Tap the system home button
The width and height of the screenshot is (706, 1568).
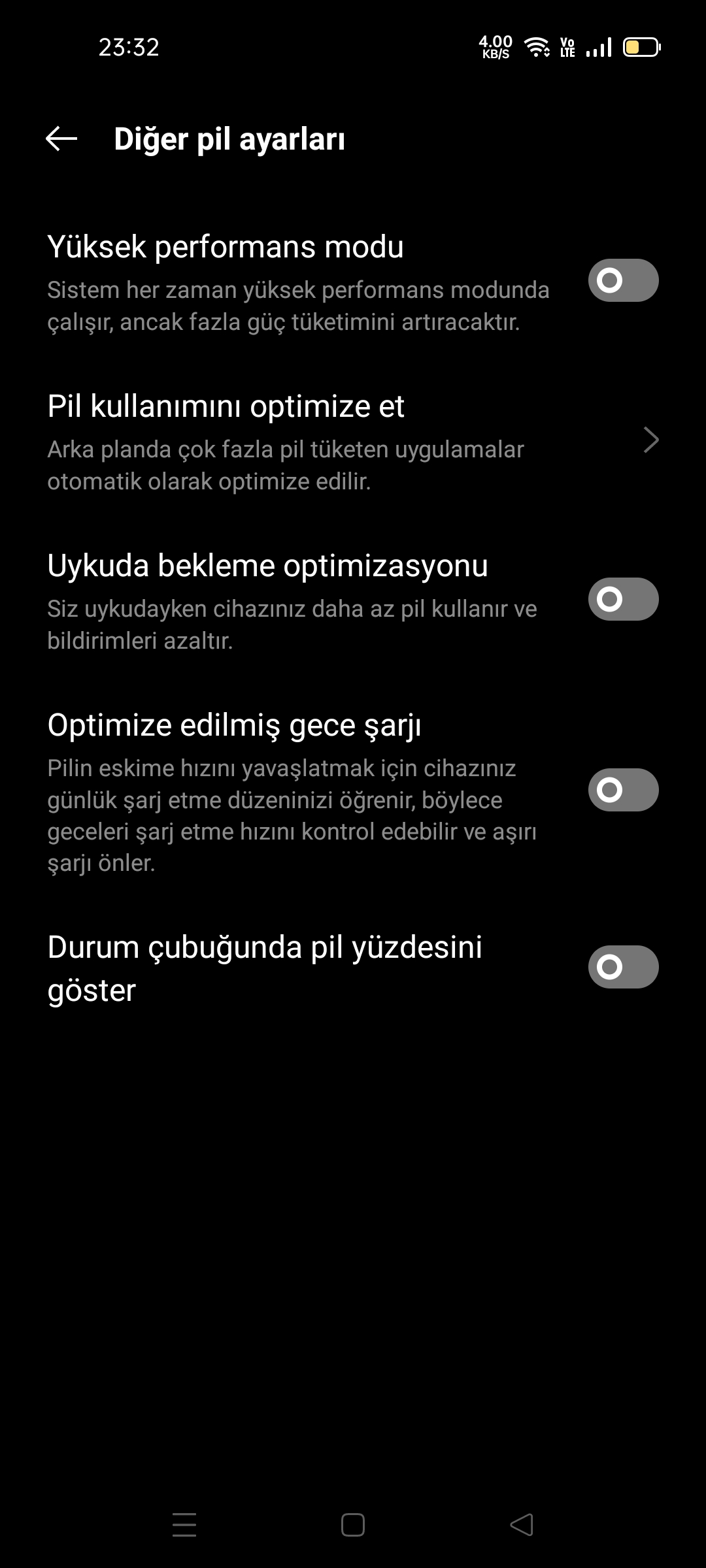tap(353, 1525)
